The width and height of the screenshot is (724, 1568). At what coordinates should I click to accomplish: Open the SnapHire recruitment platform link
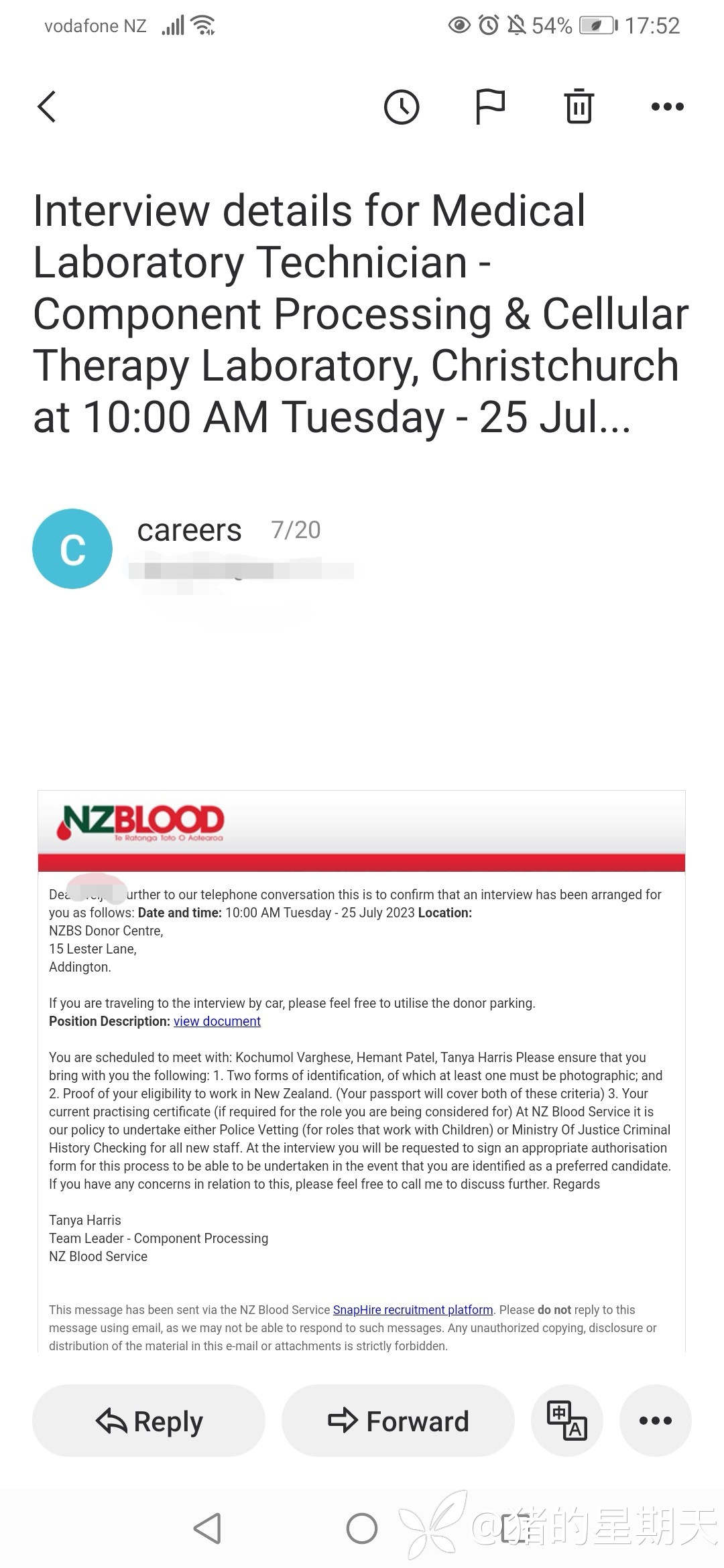click(413, 1309)
